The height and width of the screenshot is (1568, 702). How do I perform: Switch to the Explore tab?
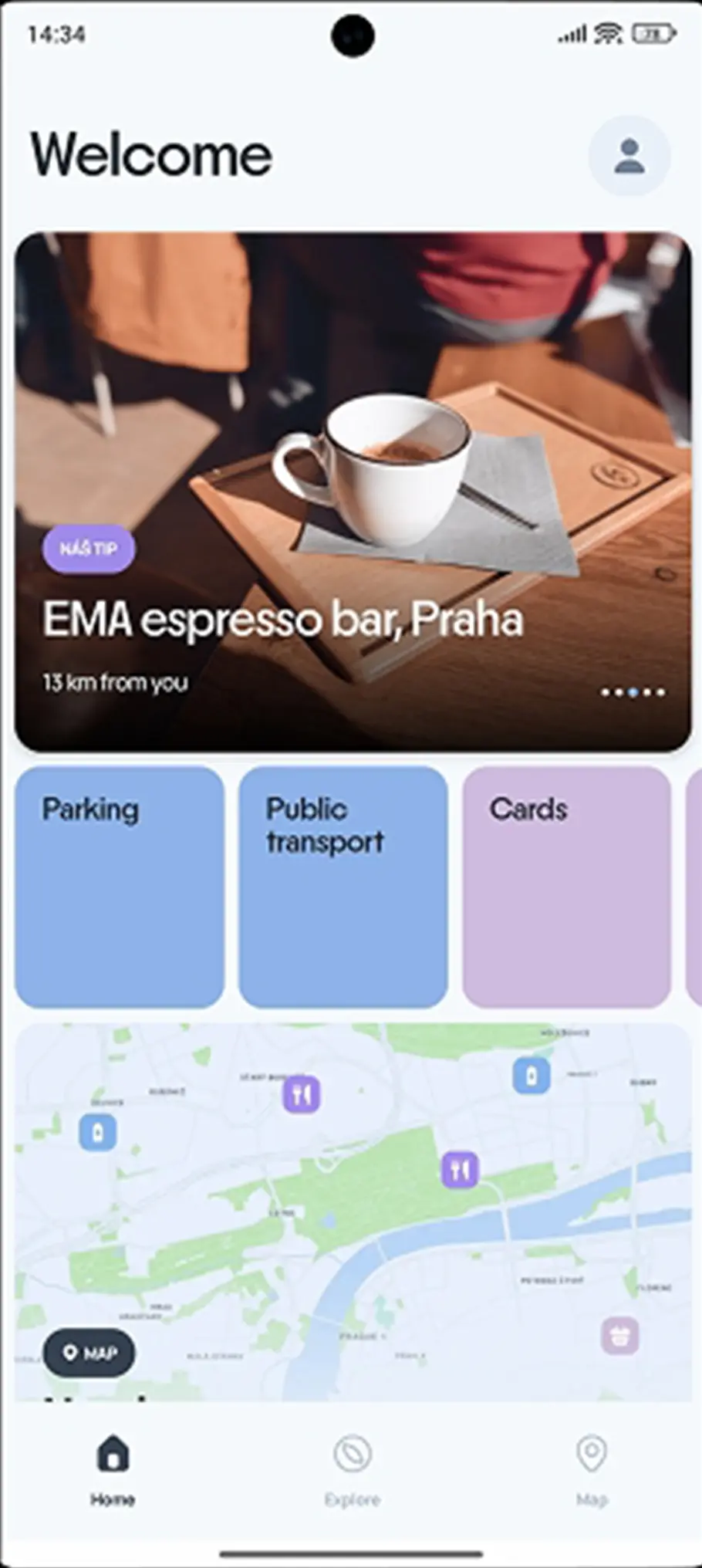point(353,1470)
